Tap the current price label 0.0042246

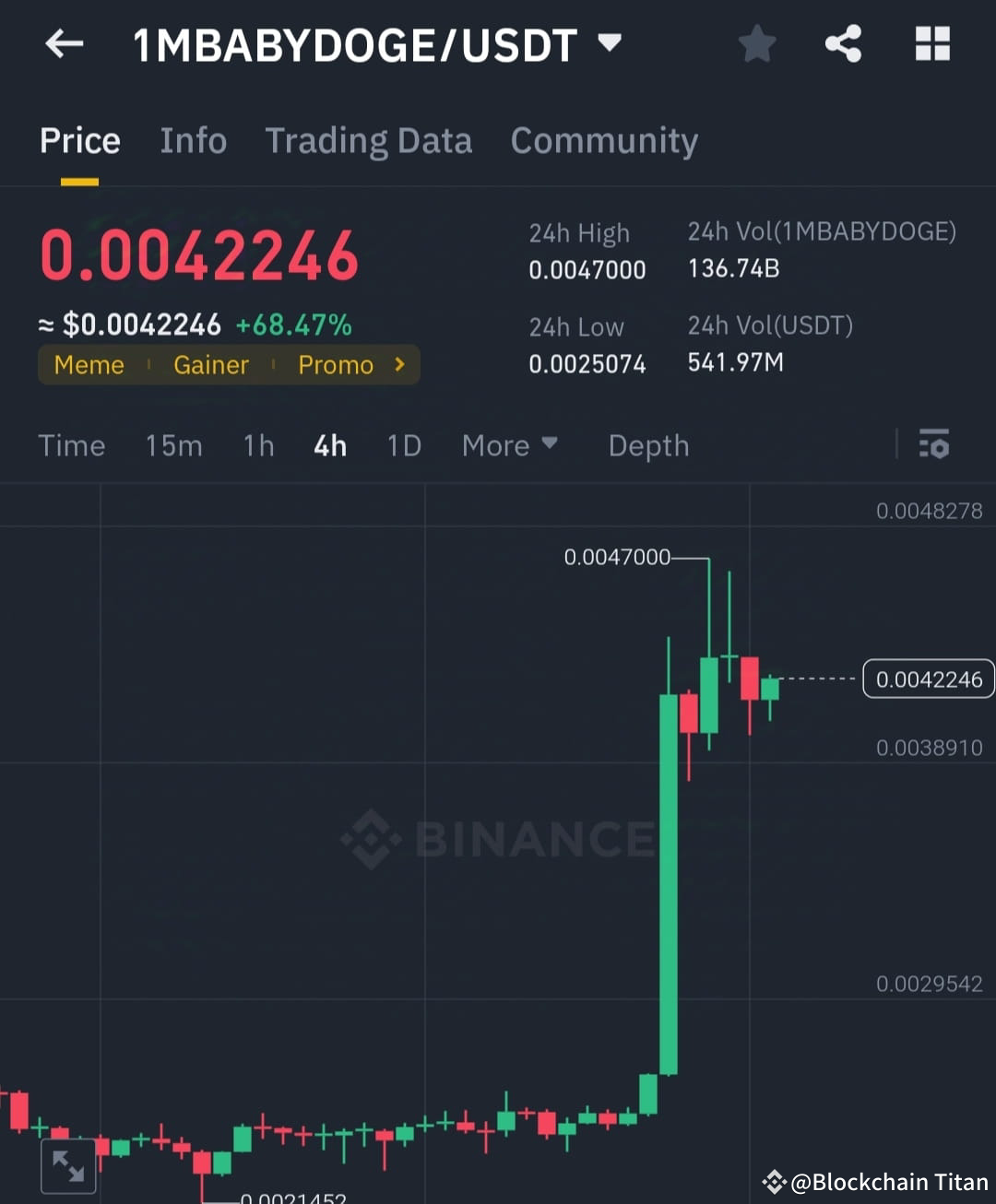coord(928,679)
